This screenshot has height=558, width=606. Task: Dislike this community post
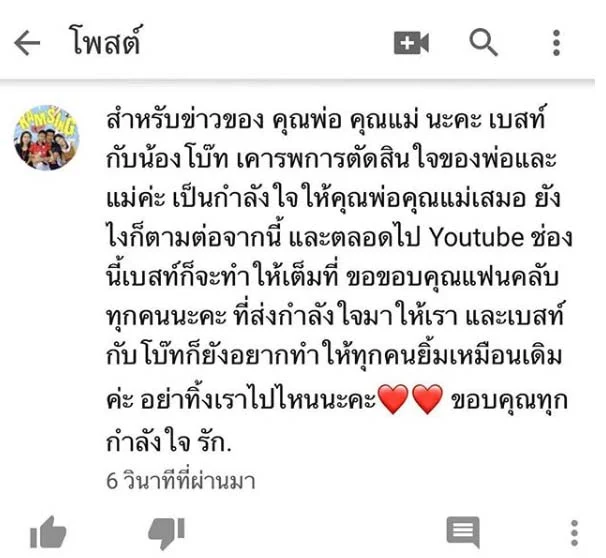167,532
